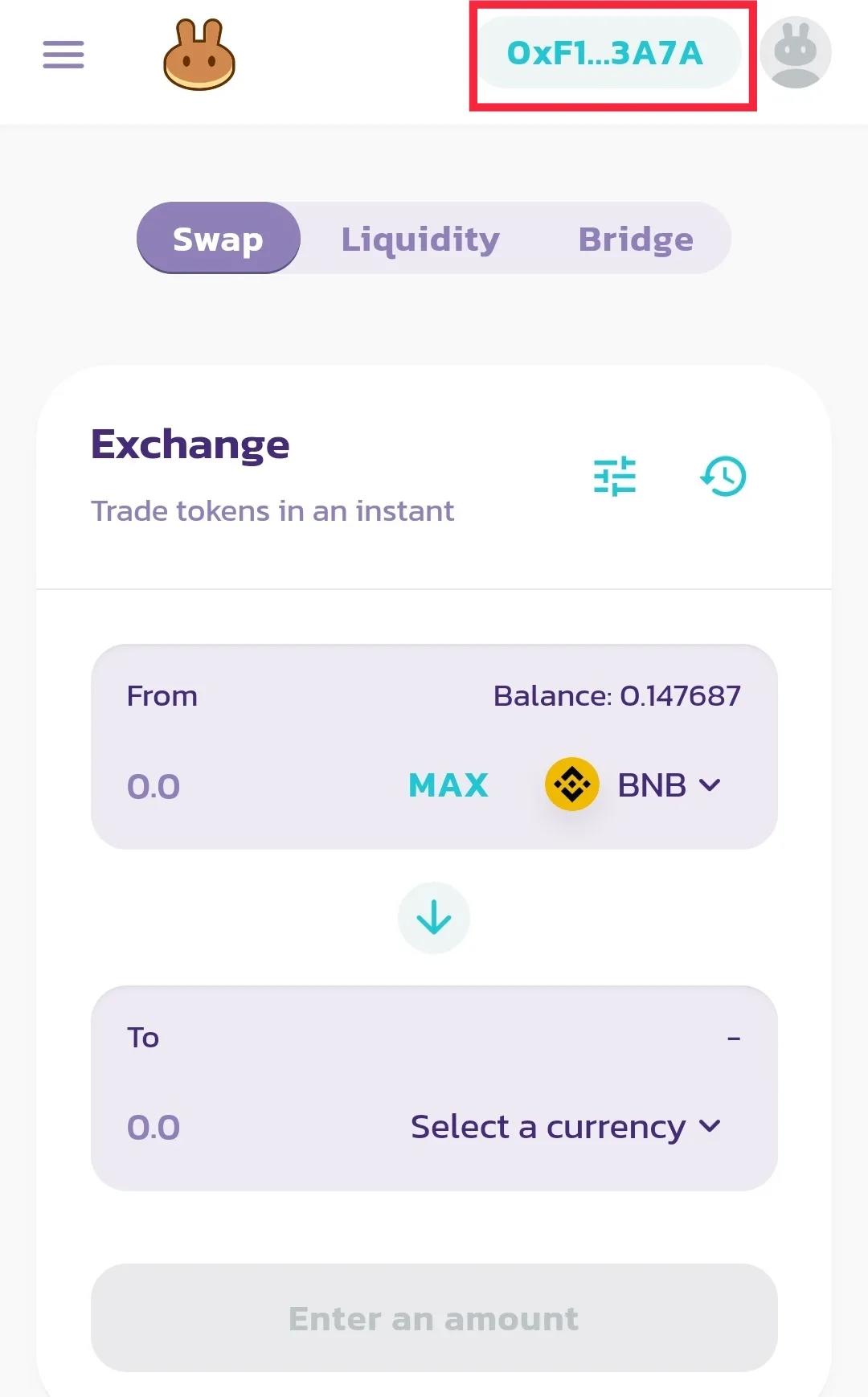Go to PancakeSwap home via bunny logo
The image size is (868, 1397).
click(x=199, y=55)
